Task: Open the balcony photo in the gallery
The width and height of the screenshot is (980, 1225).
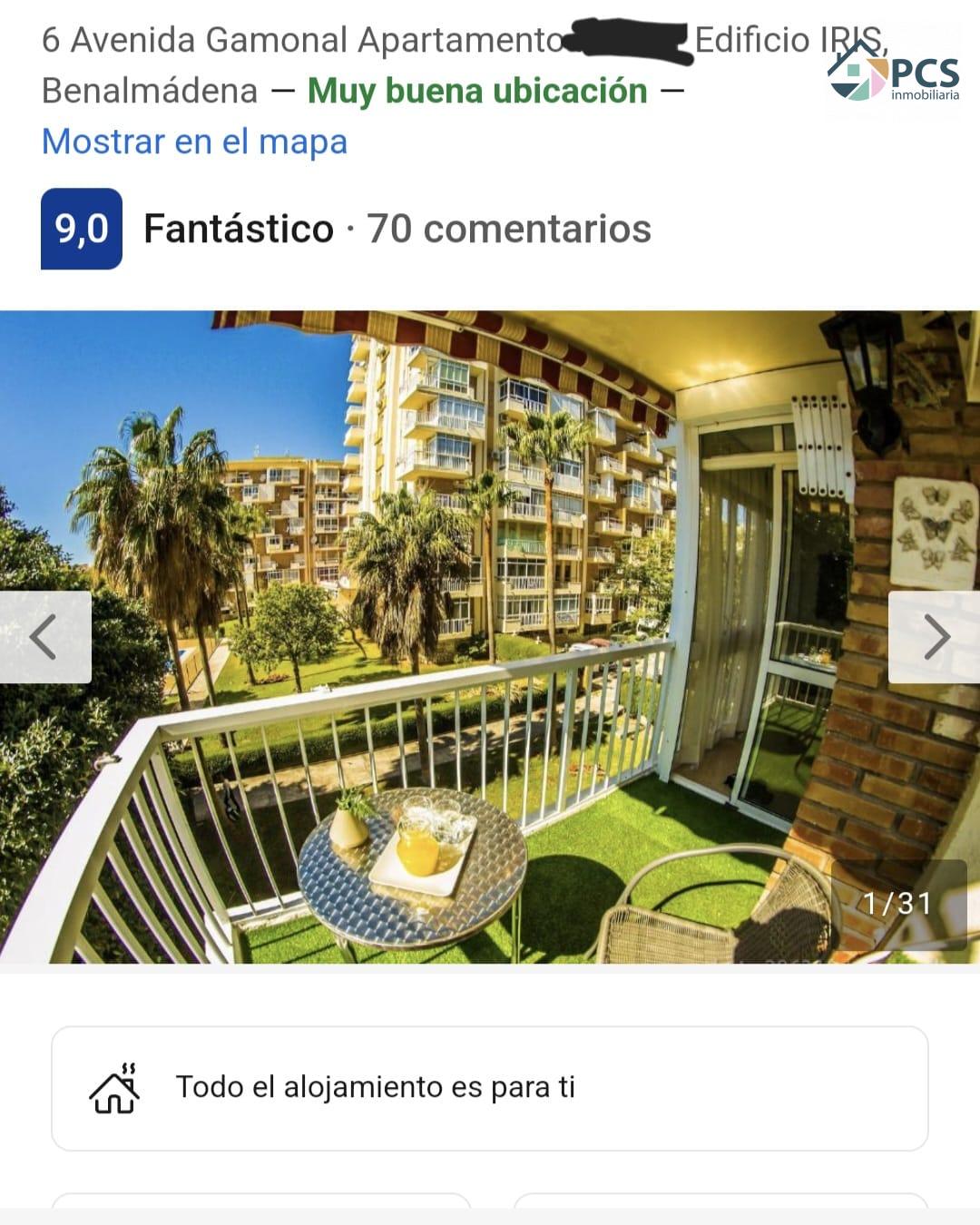Action: coord(490,637)
